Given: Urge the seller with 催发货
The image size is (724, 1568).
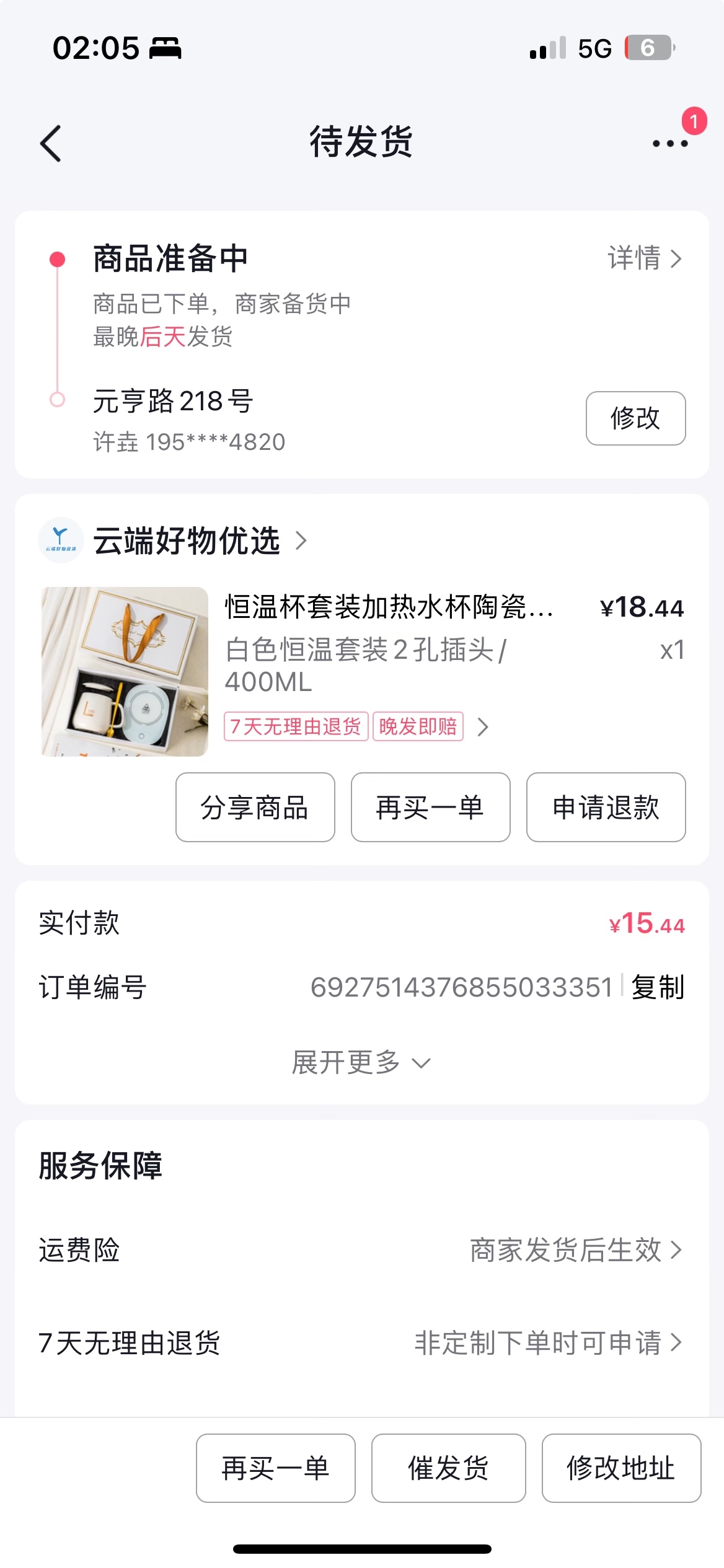Looking at the screenshot, I should (448, 1468).
